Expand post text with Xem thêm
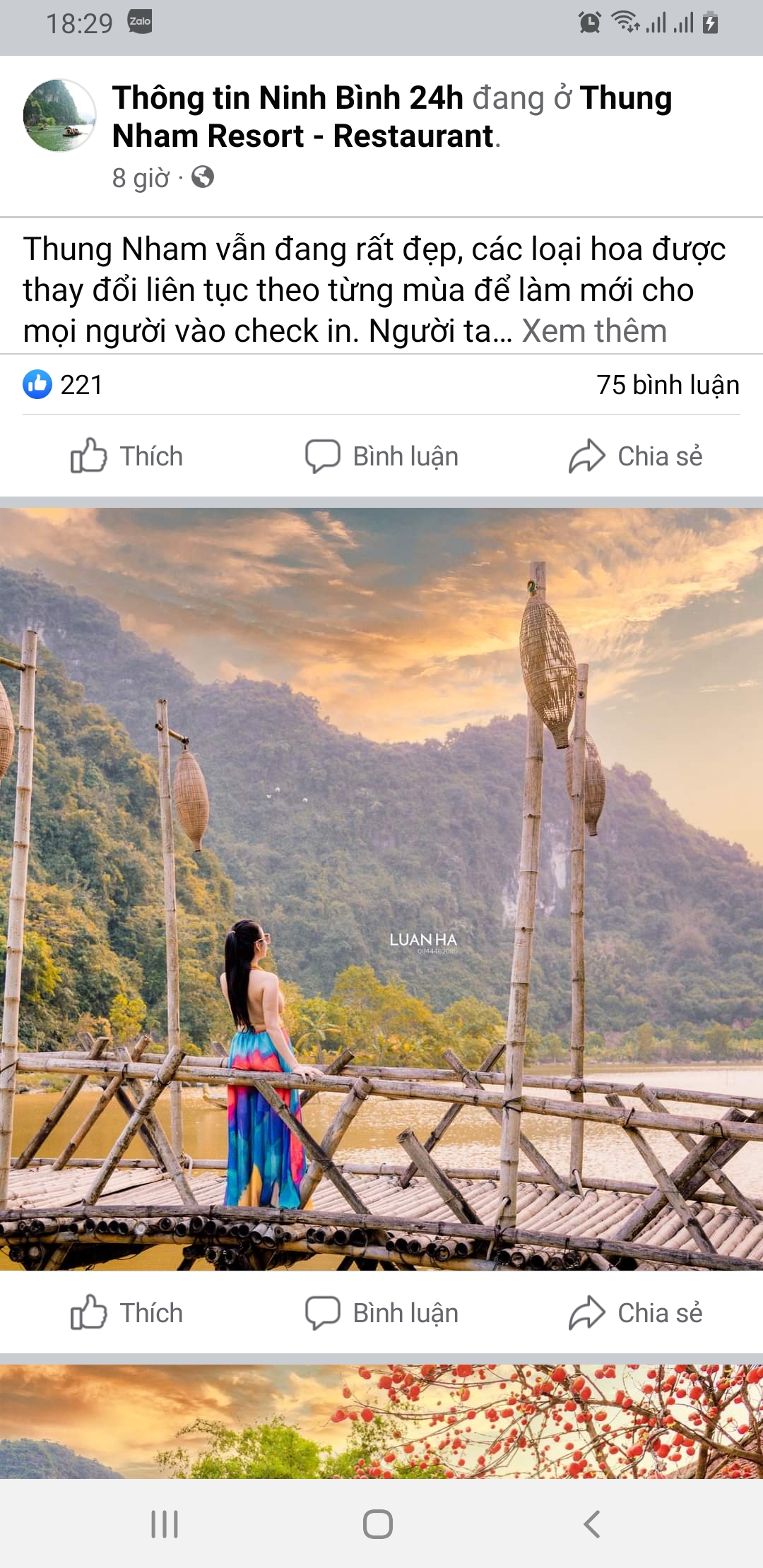The width and height of the screenshot is (763, 1568). (x=593, y=331)
